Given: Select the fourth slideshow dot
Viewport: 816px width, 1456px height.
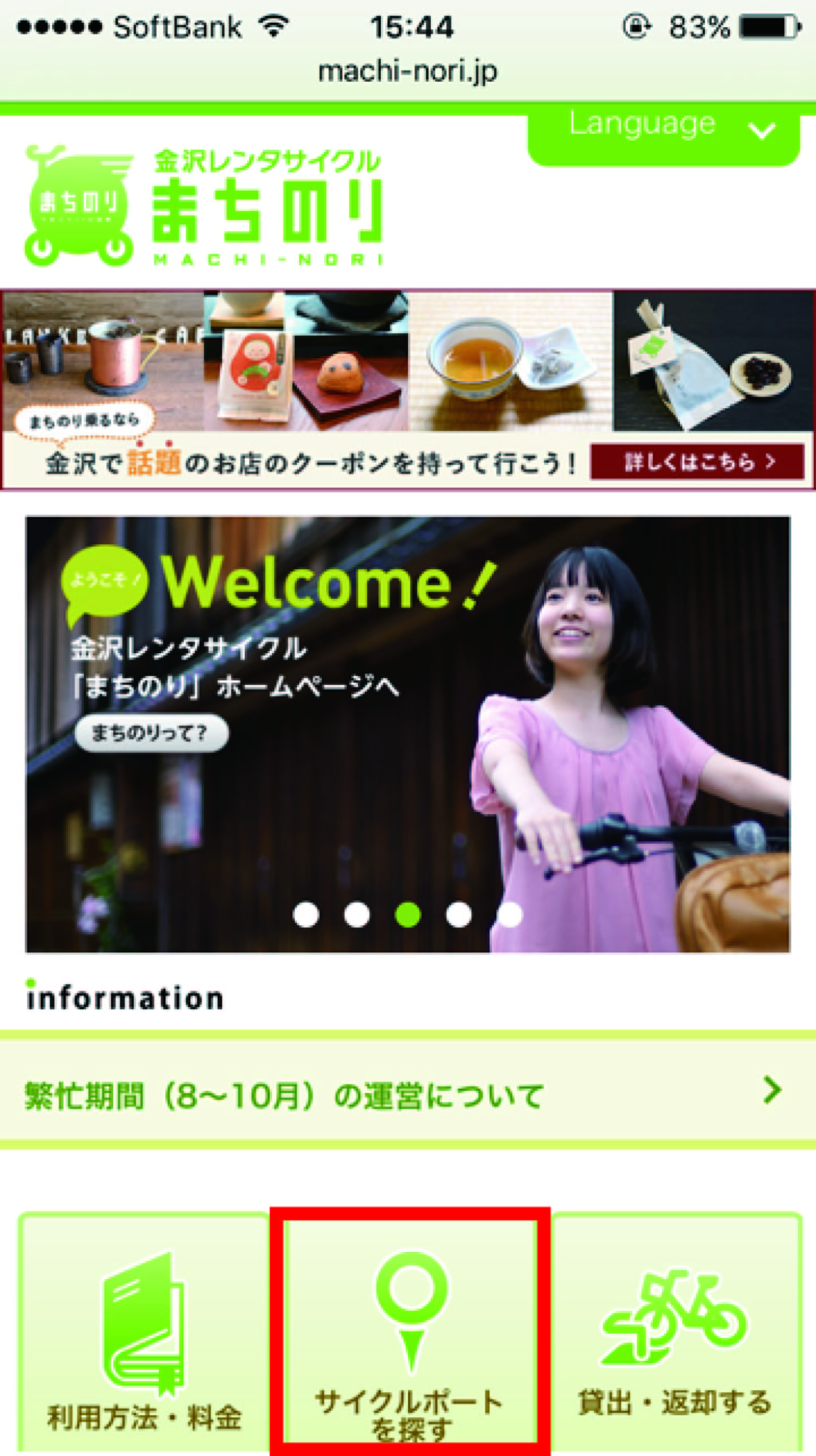Looking at the screenshot, I should 458,914.
